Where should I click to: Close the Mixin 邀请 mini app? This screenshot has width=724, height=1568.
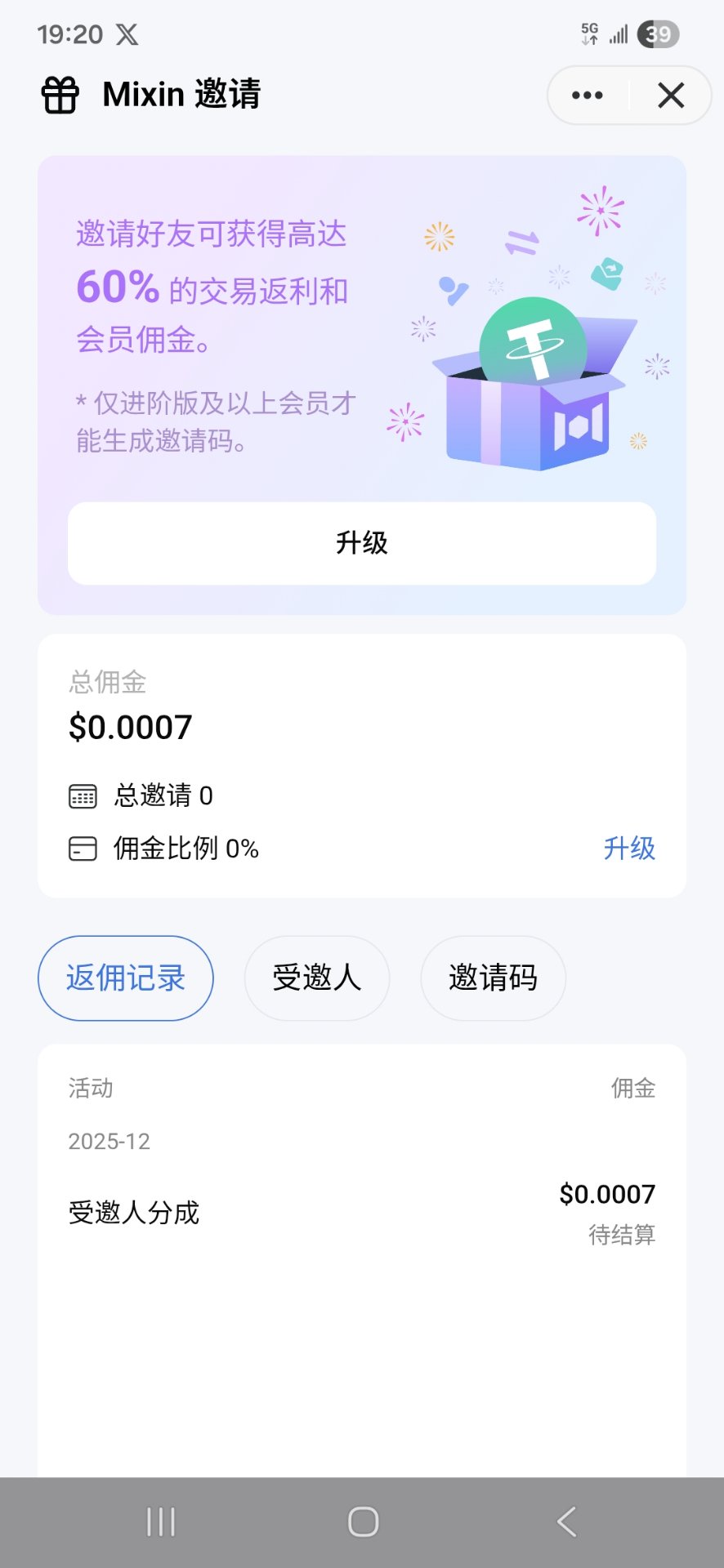[671, 96]
